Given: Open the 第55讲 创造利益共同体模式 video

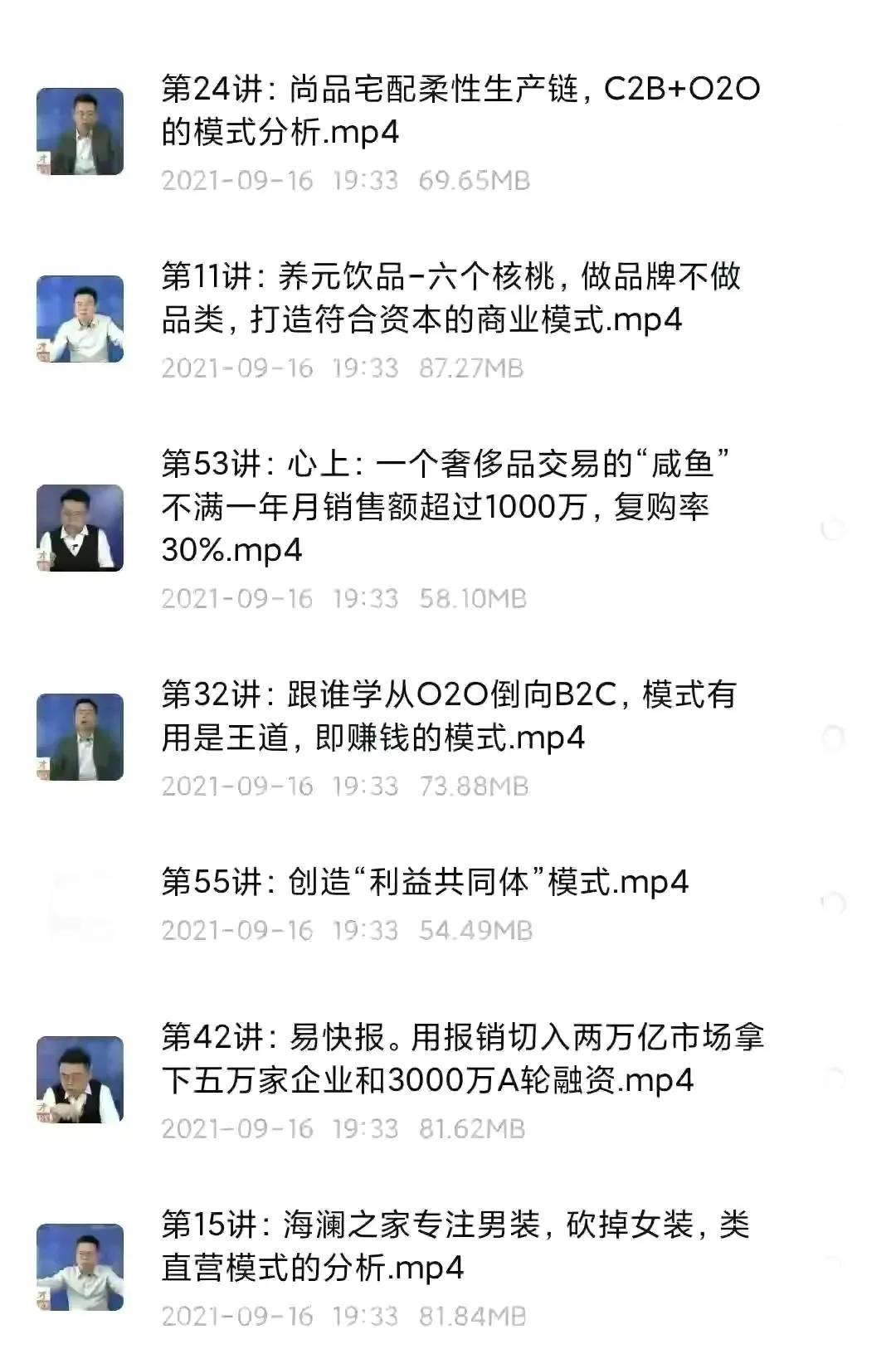Looking at the screenshot, I should tap(425, 882).
